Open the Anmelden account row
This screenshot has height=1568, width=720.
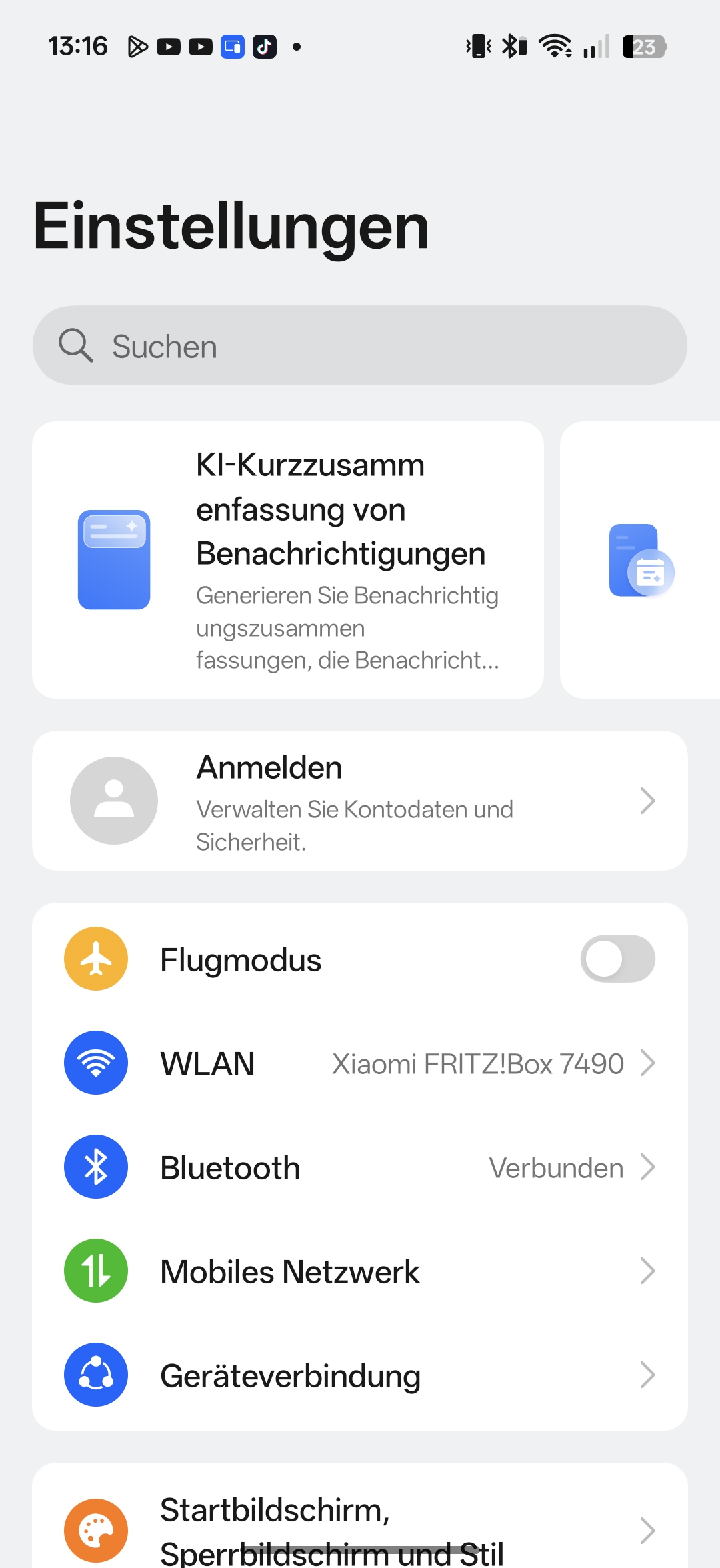[360, 801]
